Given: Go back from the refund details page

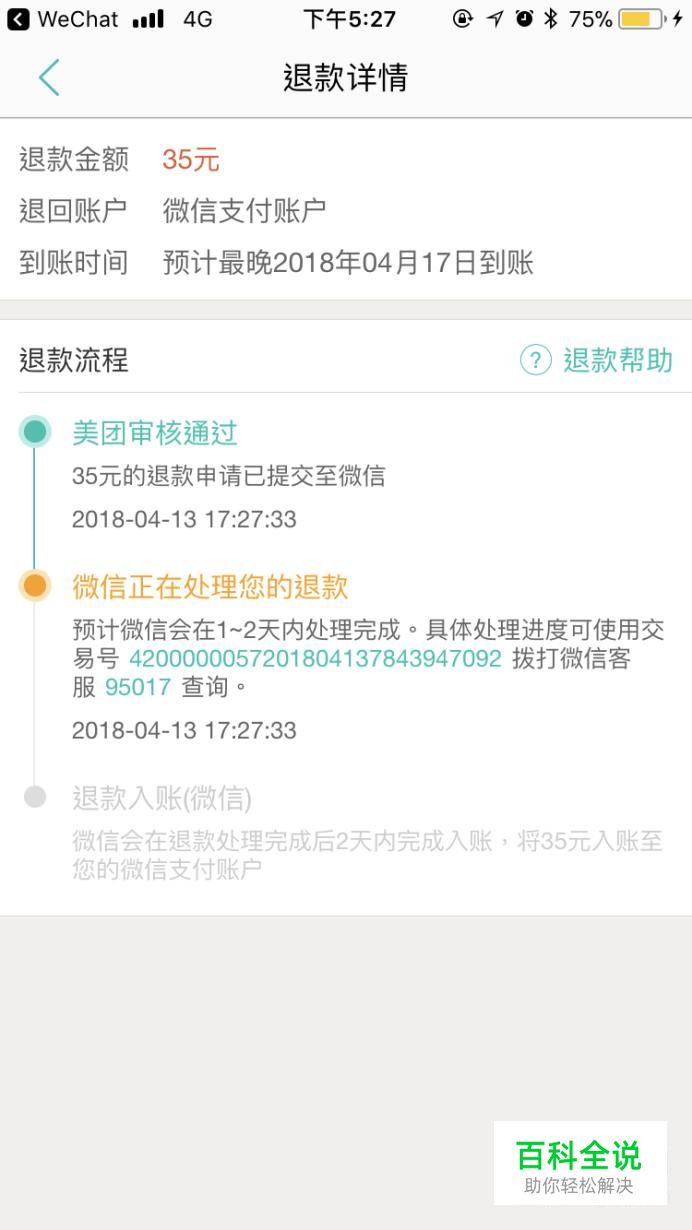Looking at the screenshot, I should (x=48, y=77).
